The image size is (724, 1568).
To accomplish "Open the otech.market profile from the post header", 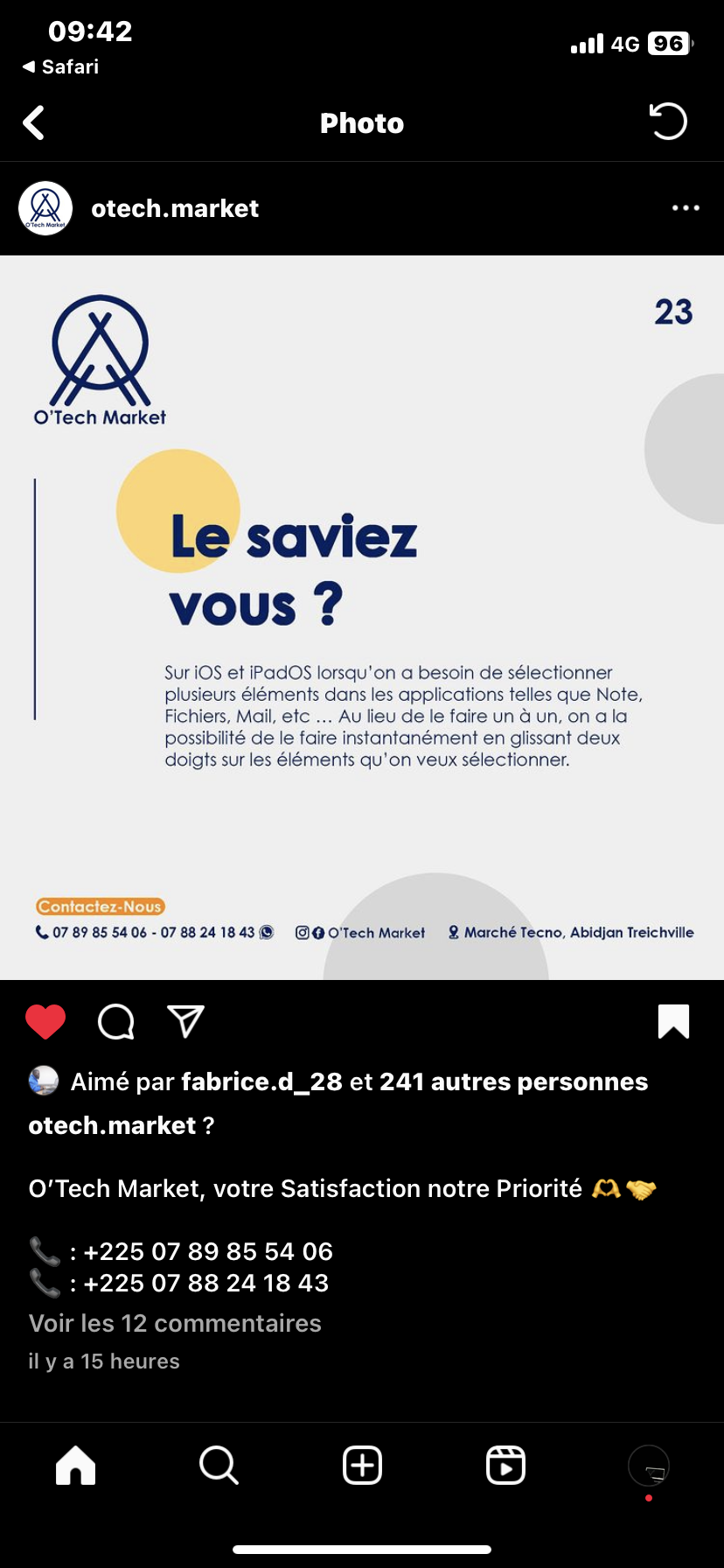I will click(175, 208).
